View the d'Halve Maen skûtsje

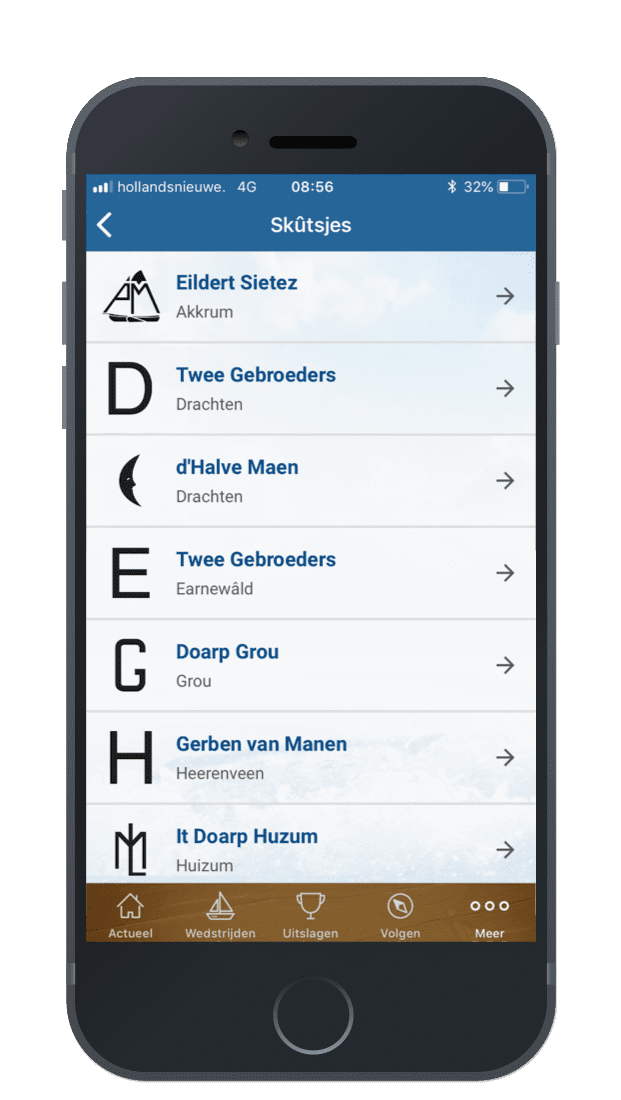coord(310,481)
